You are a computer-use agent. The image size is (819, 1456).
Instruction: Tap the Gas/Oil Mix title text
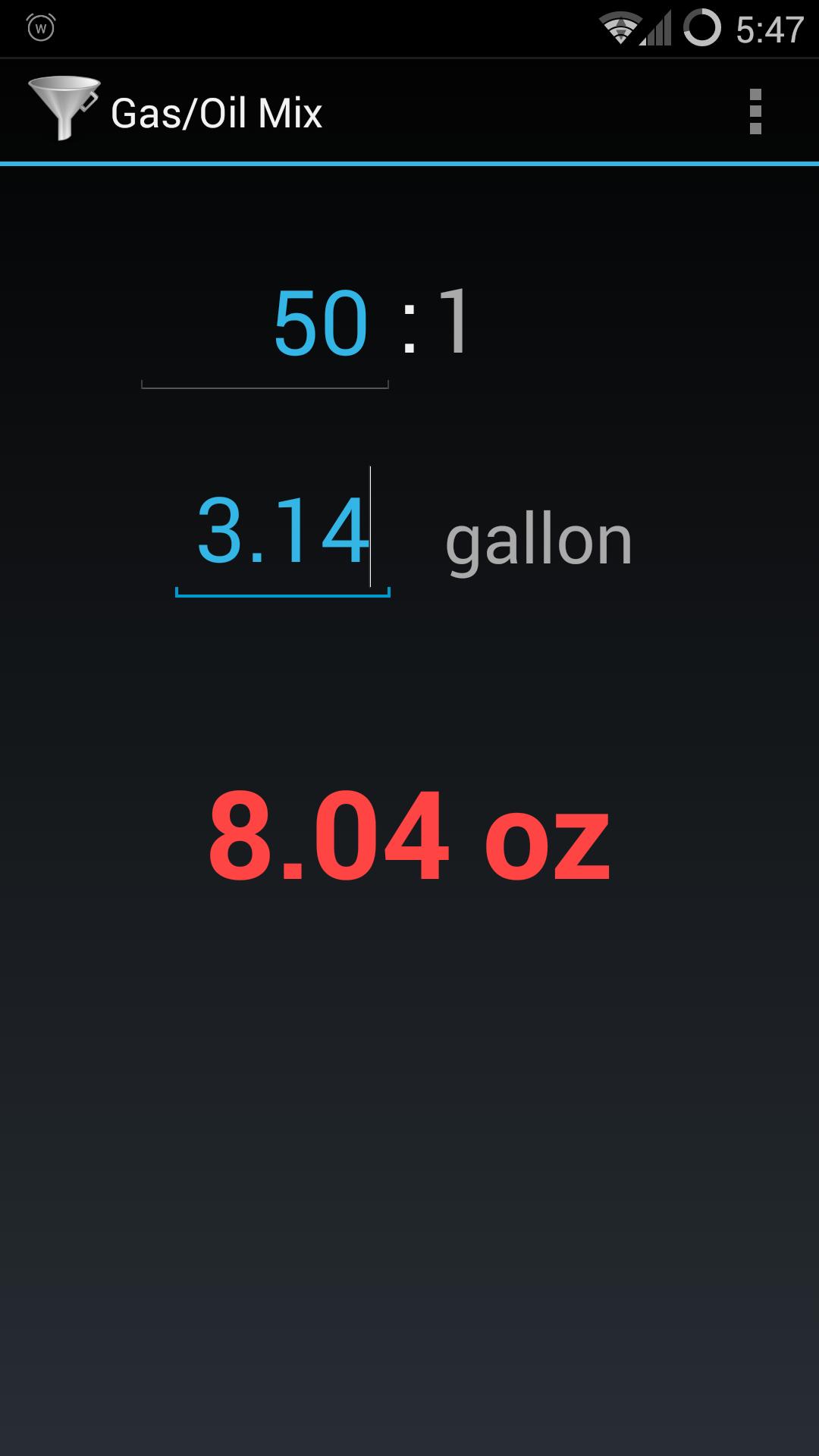[x=218, y=110]
